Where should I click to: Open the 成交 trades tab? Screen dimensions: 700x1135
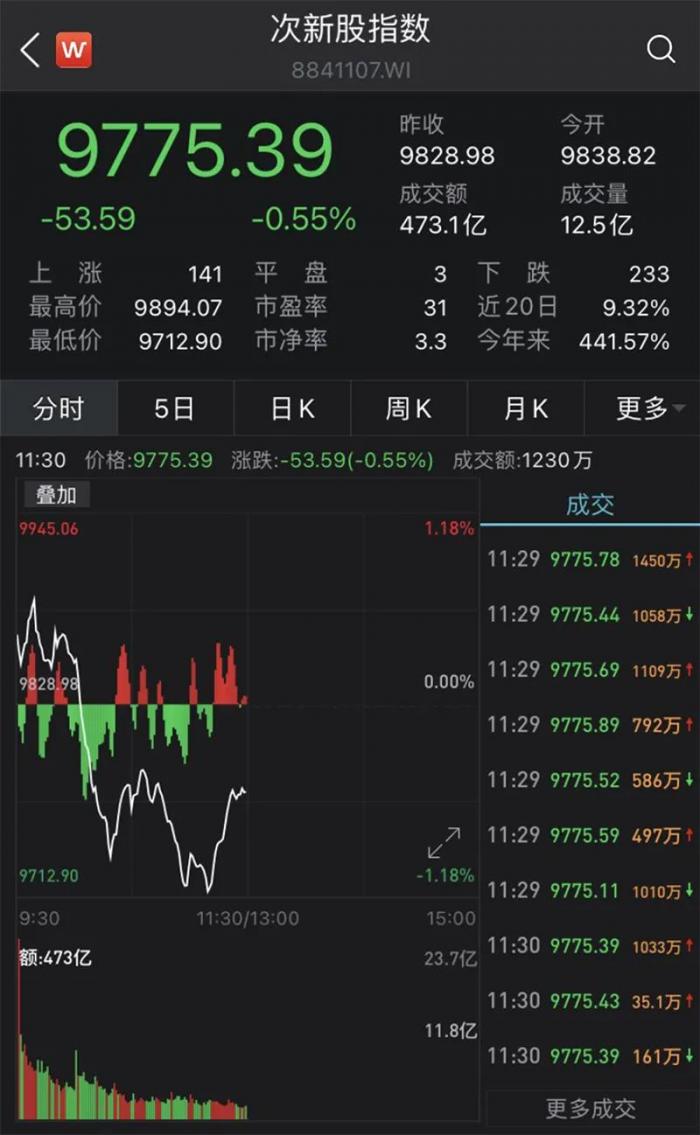(x=589, y=505)
